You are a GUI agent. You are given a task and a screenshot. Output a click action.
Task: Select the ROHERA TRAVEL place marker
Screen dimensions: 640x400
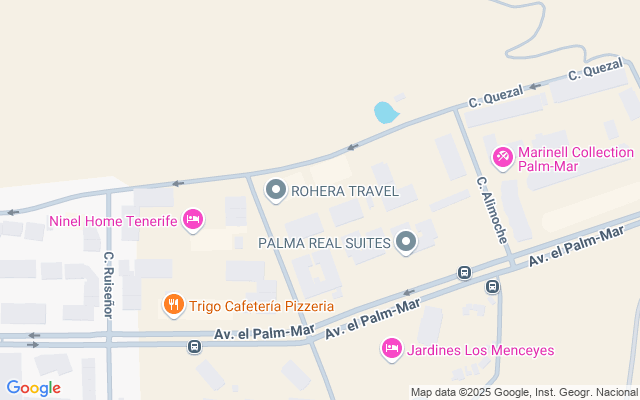[x=276, y=190]
